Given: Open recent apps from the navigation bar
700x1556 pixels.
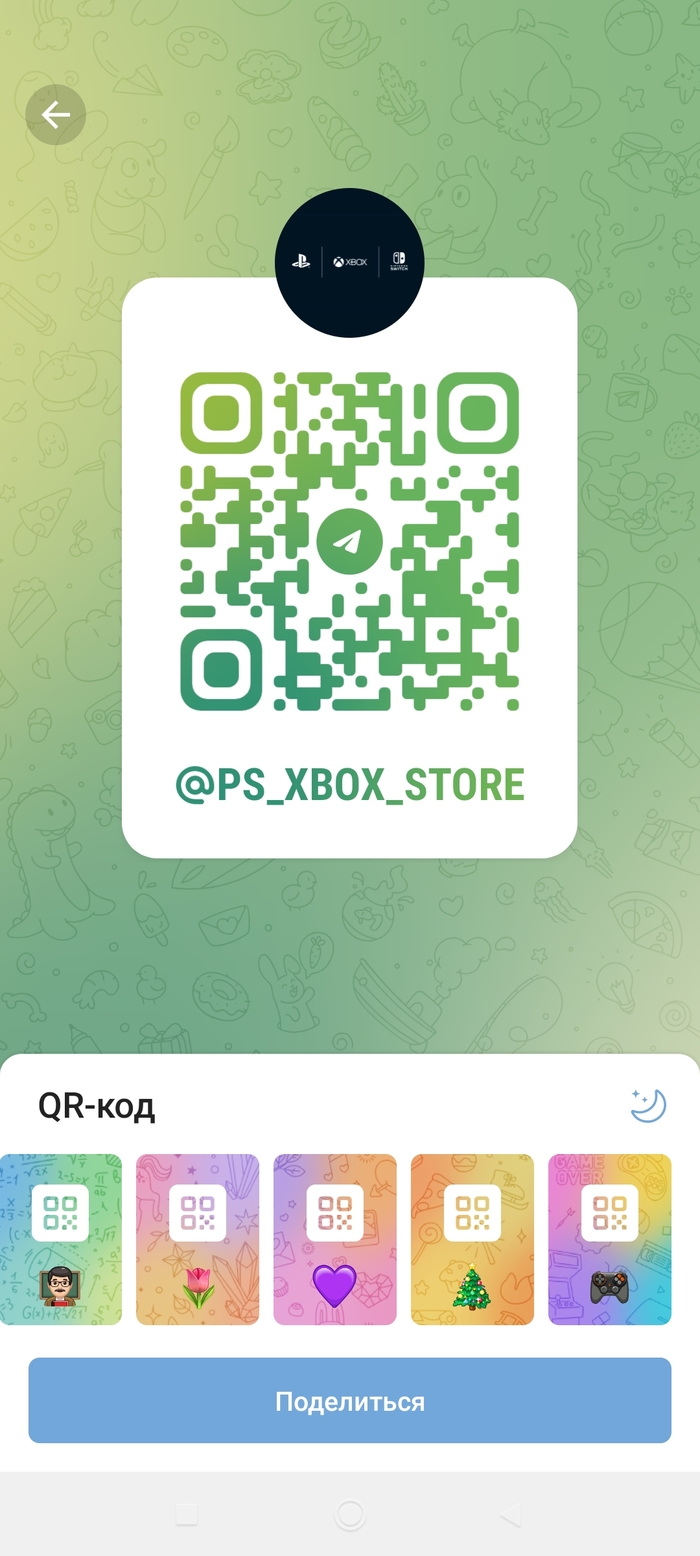Looking at the screenshot, I should pos(187,1514).
